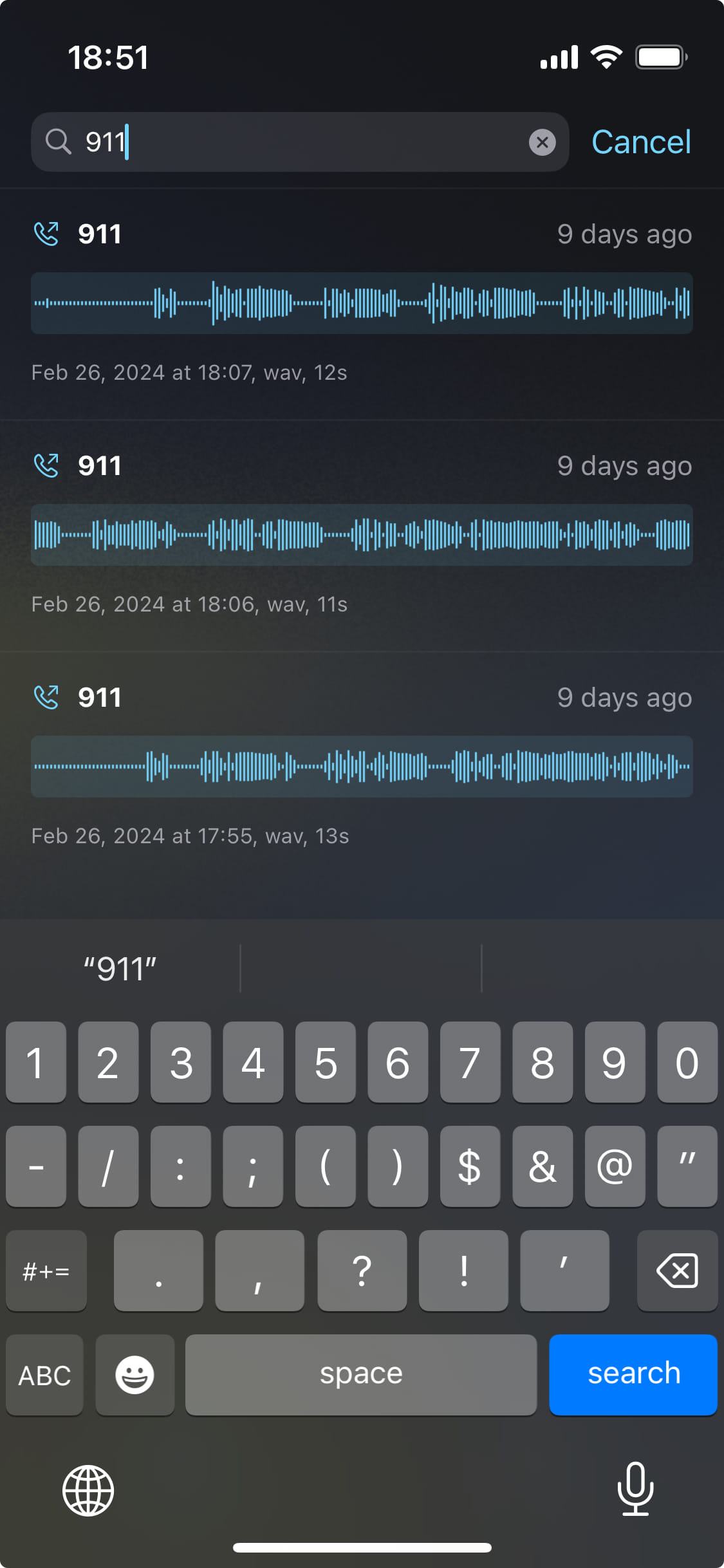Open the emoji keyboard
The height and width of the screenshot is (1568, 724).
[135, 1375]
